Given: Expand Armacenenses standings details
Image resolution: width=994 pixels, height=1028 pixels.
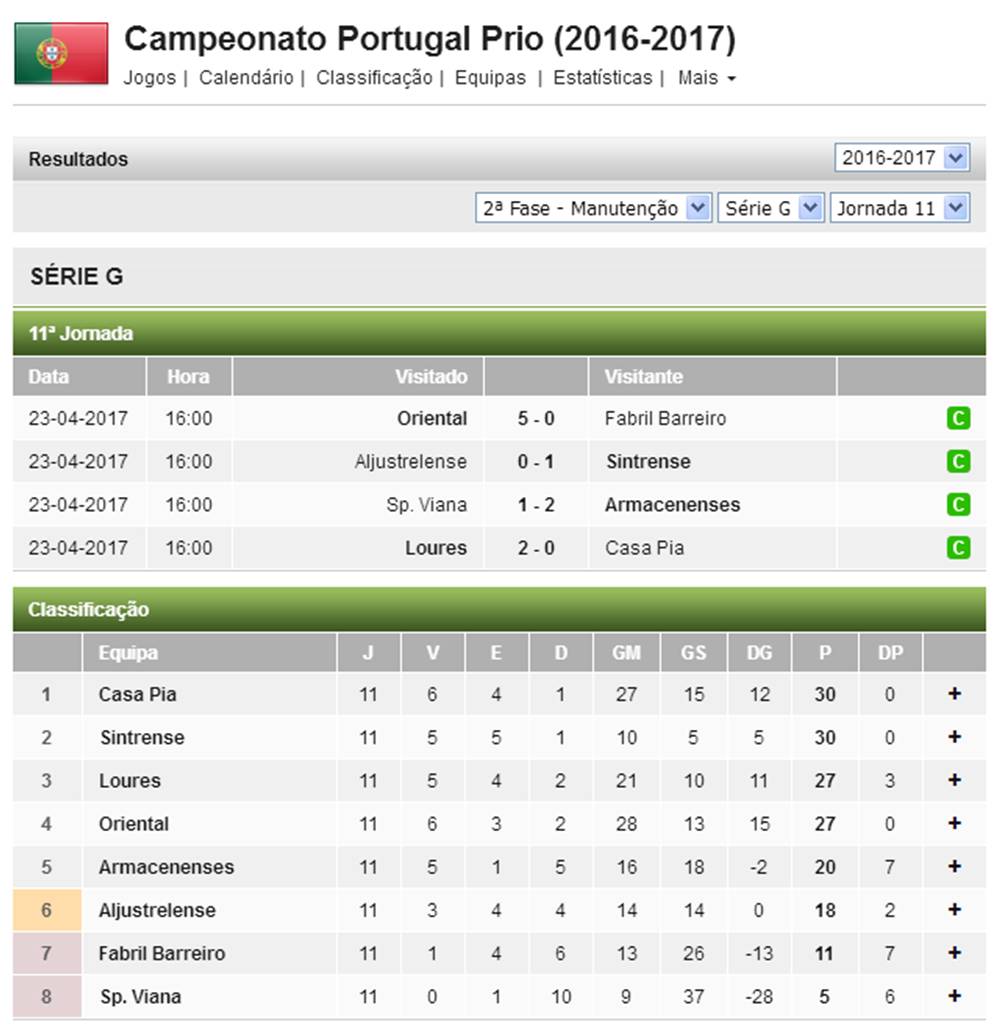Looking at the screenshot, I should click(954, 867).
